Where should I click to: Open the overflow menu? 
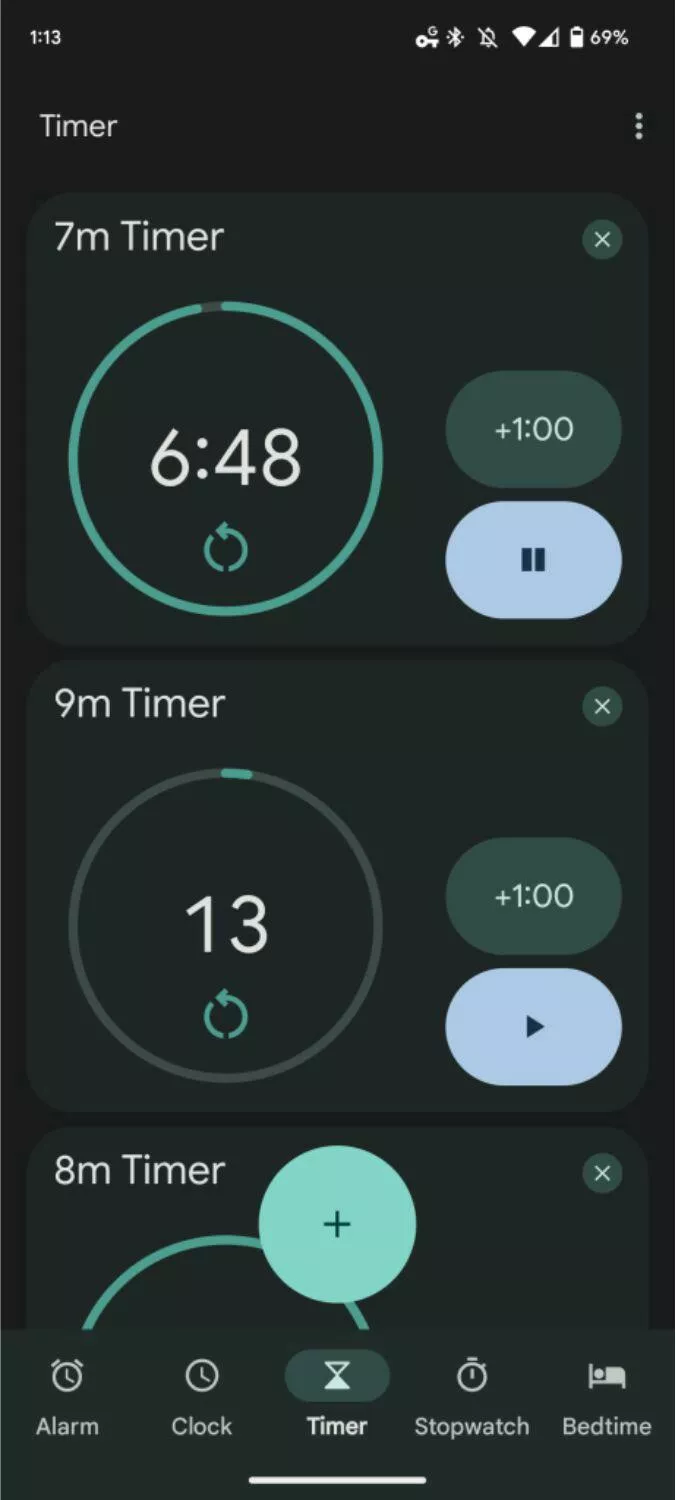(638, 126)
